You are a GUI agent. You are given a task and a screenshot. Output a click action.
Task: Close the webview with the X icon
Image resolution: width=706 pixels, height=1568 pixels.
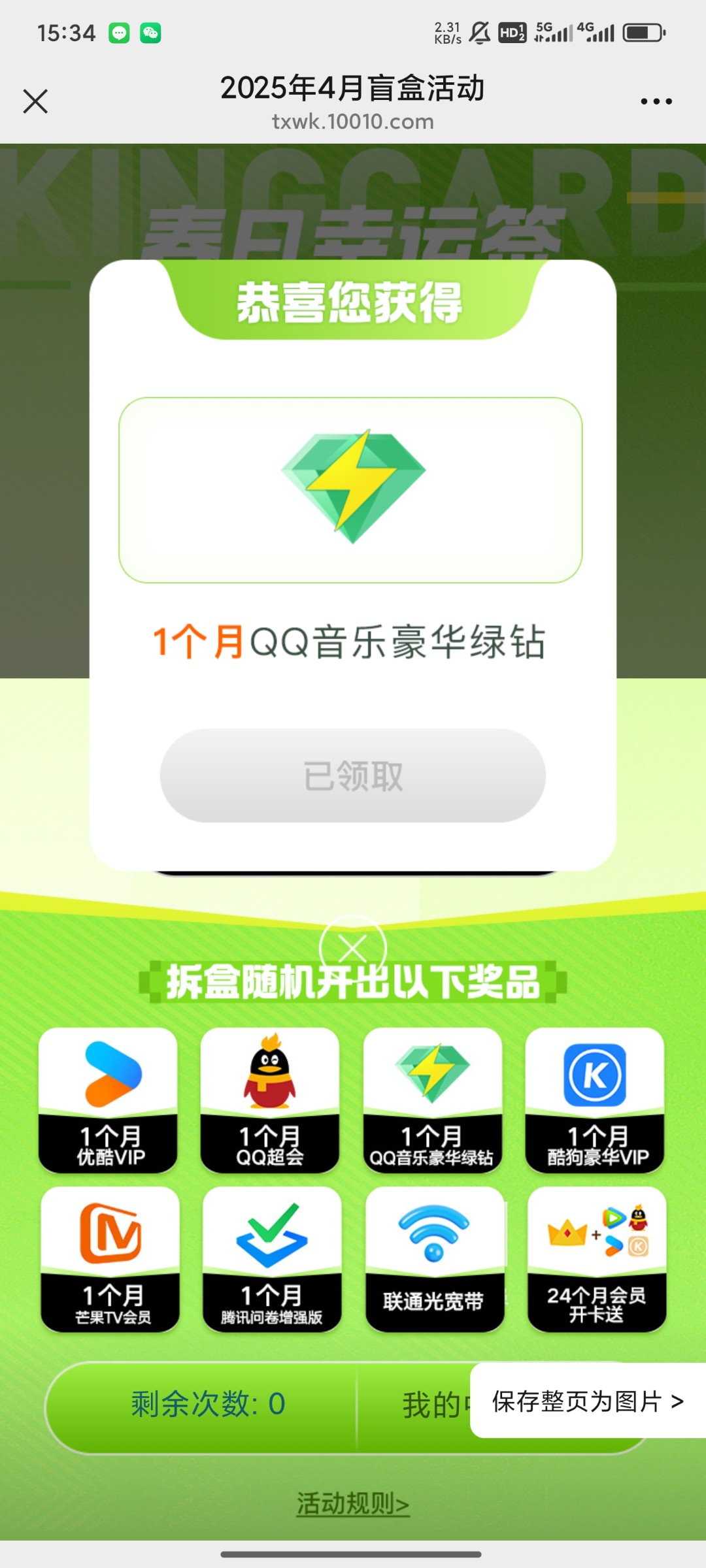(x=35, y=101)
